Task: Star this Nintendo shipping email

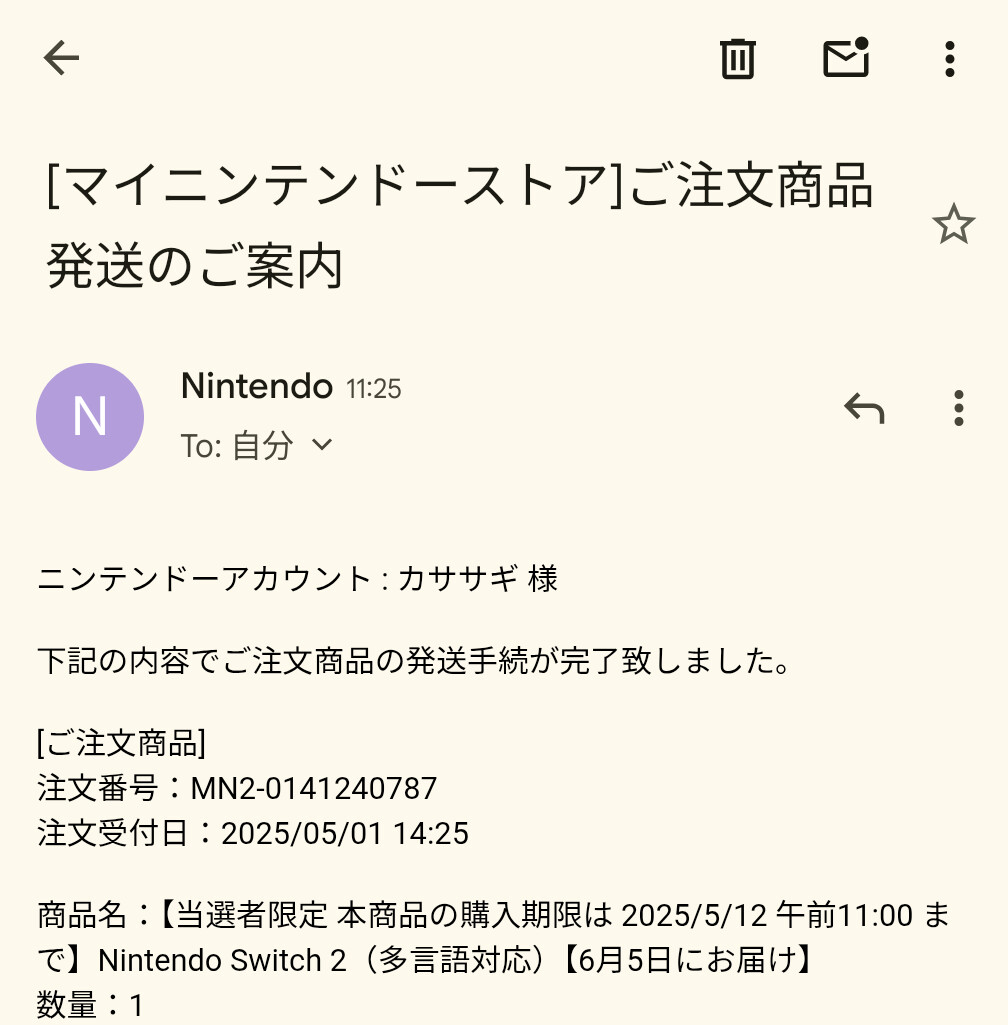Action: tap(954, 224)
